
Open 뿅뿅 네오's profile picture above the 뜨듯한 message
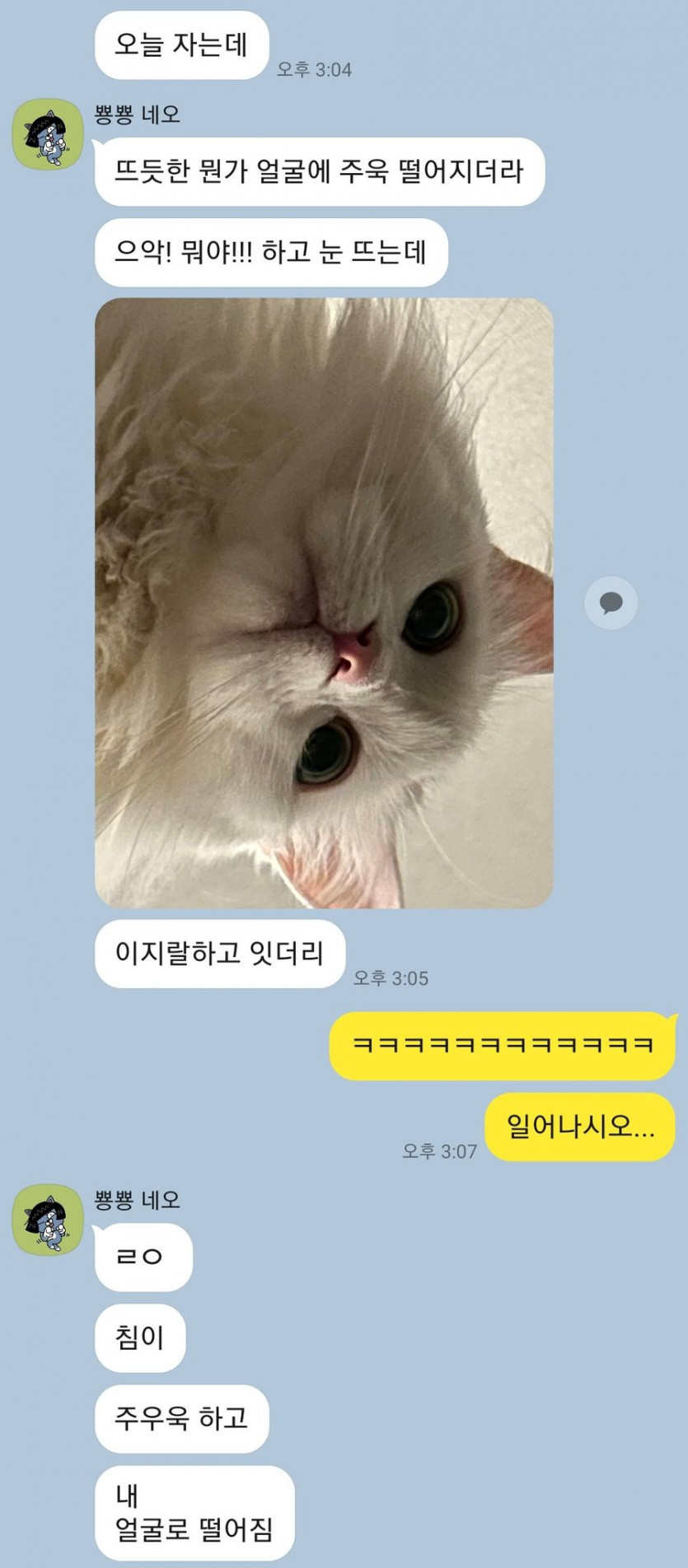pyautogui.click(x=48, y=134)
